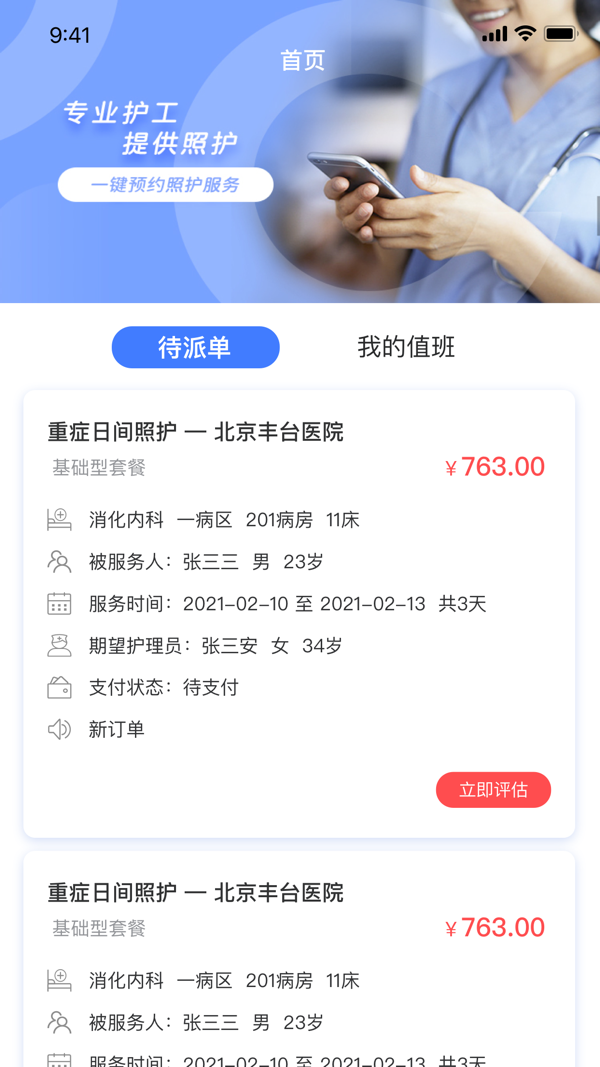Tap 立即评估 on the first order

click(493, 790)
